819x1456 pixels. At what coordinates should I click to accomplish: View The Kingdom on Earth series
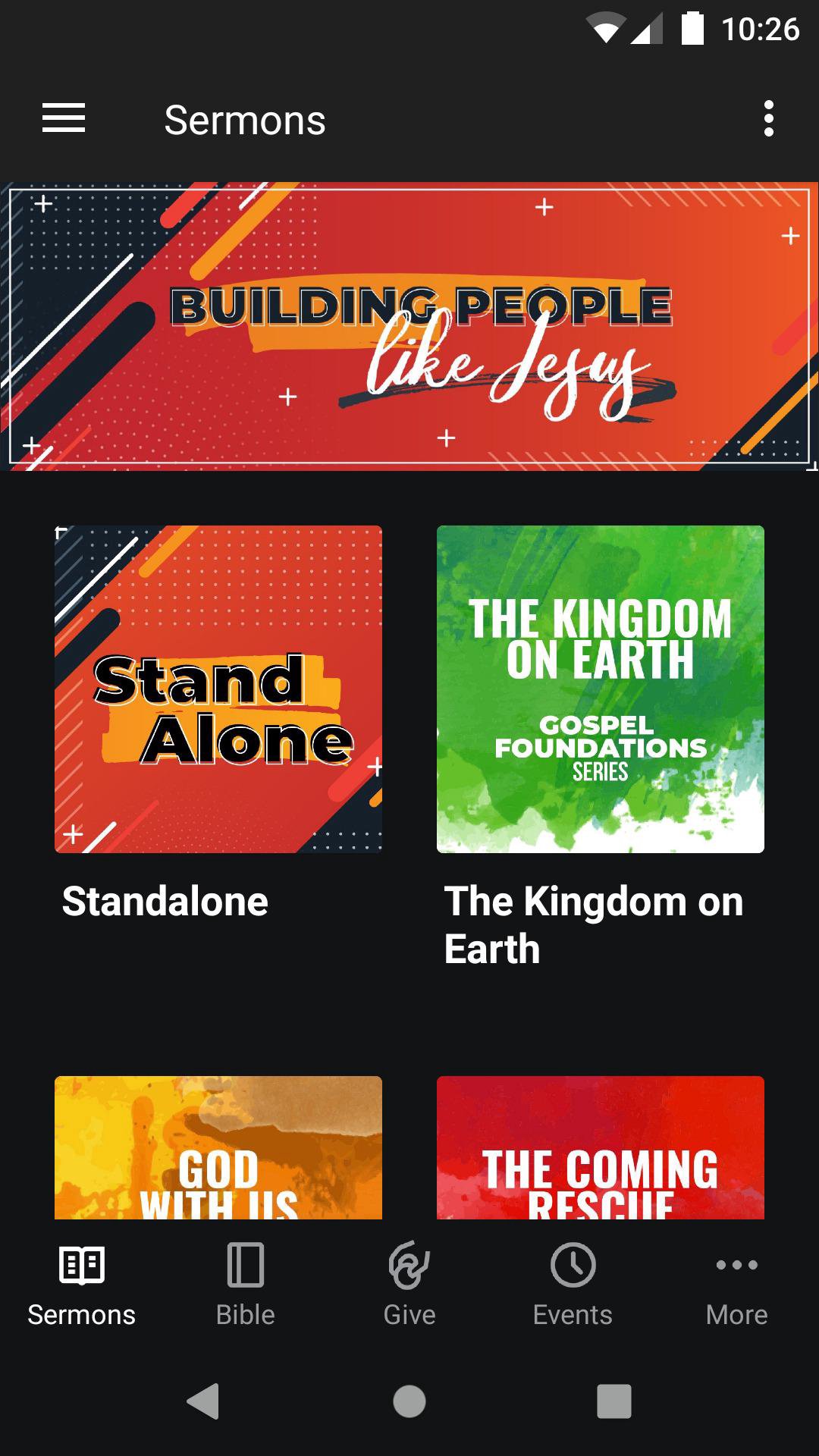coord(600,689)
